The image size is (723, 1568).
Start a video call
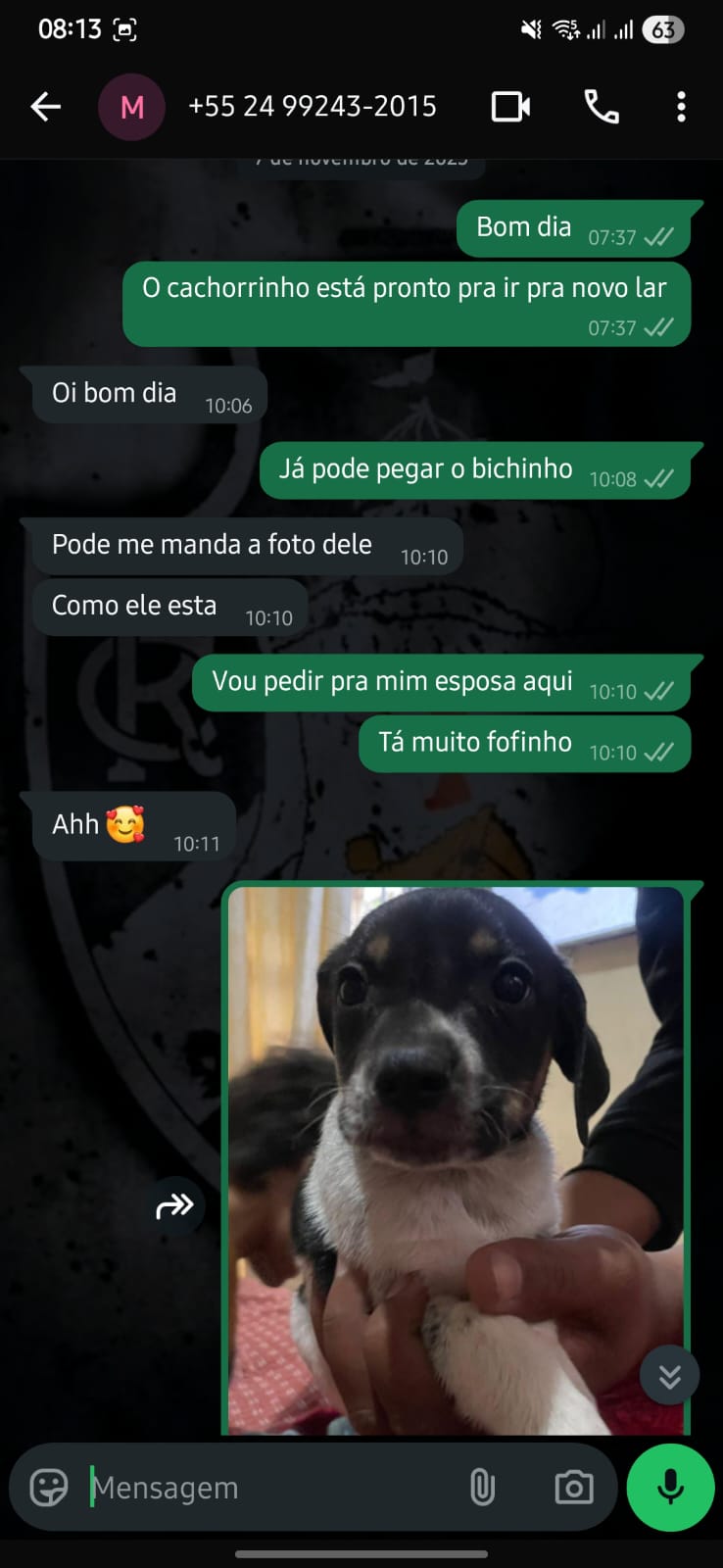coord(510,107)
